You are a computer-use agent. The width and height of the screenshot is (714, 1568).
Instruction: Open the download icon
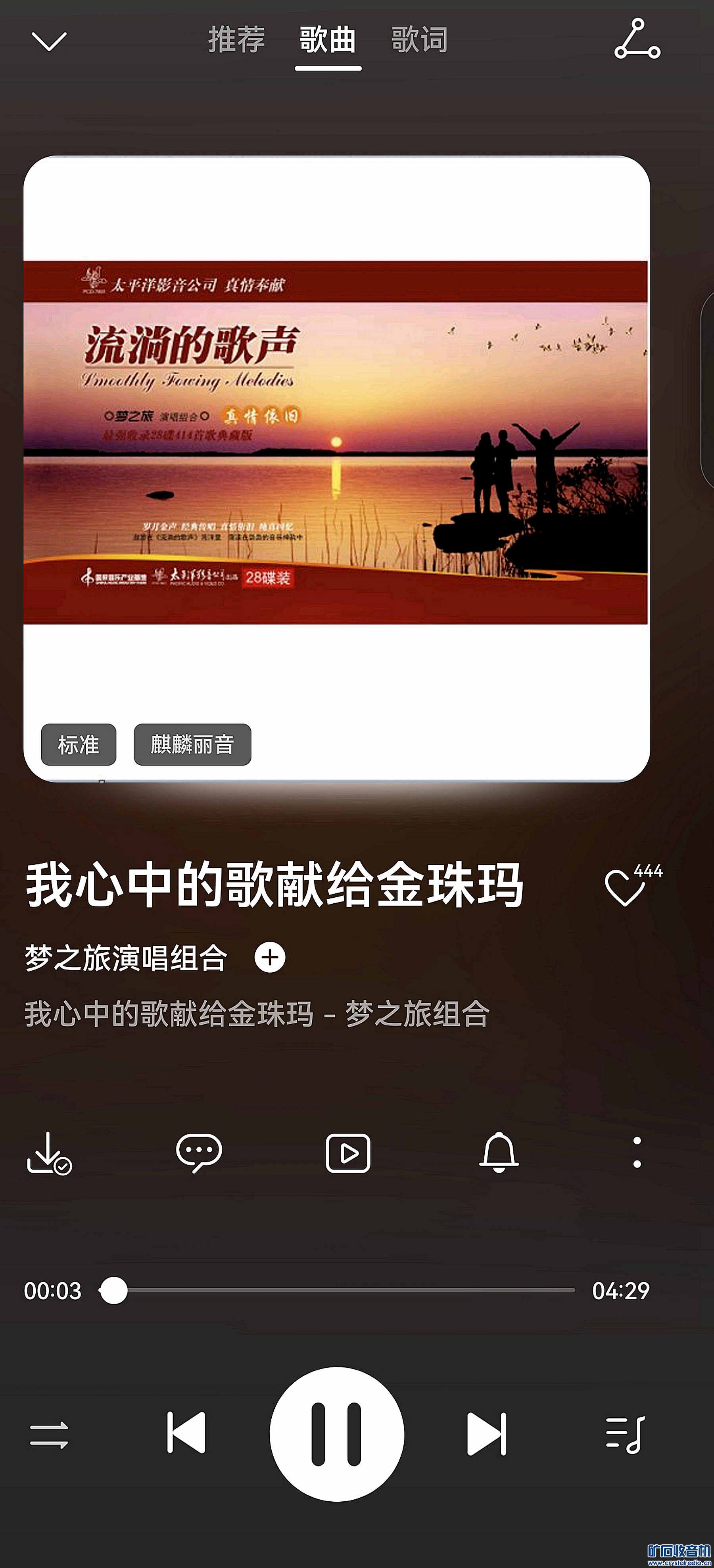pos(49,1152)
